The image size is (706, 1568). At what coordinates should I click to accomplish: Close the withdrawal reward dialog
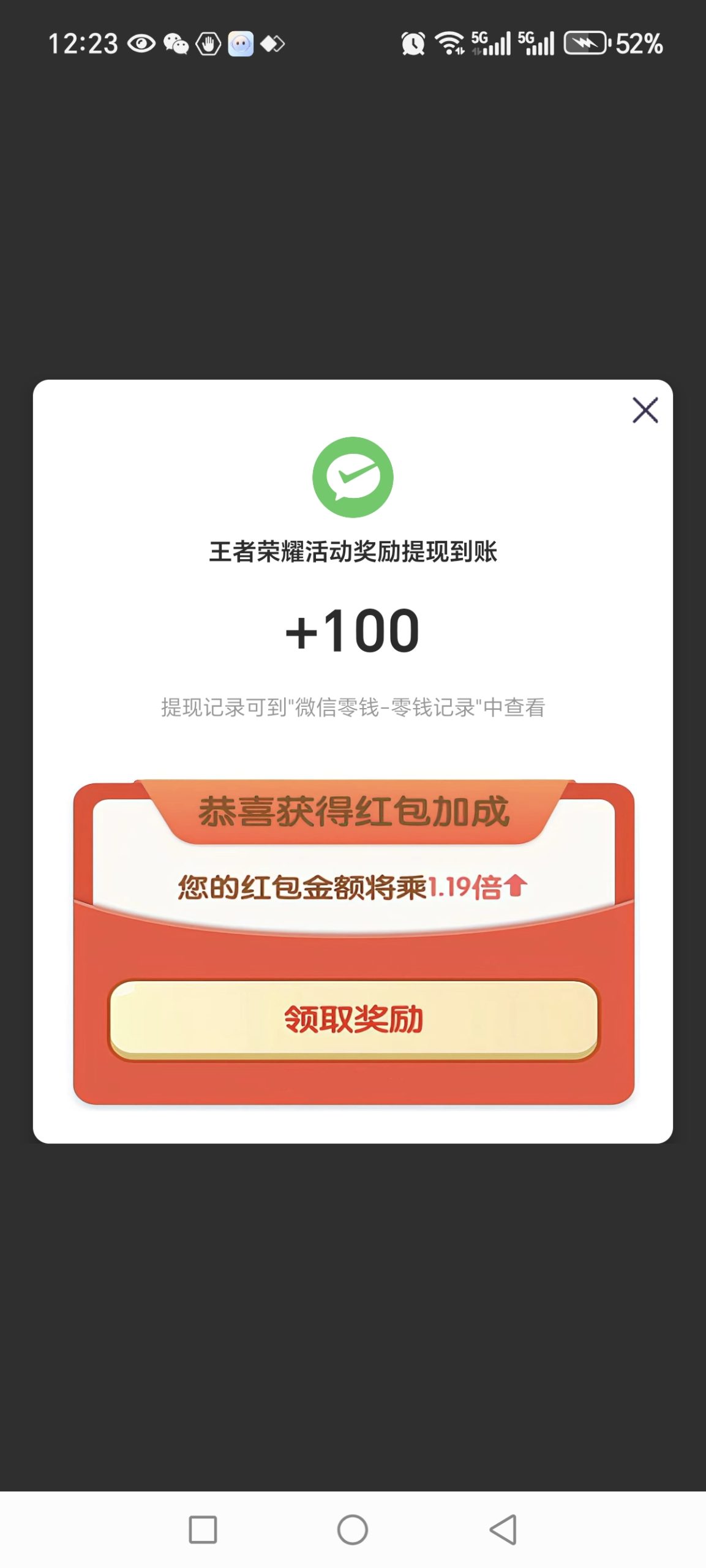click(x=645, y=410)
